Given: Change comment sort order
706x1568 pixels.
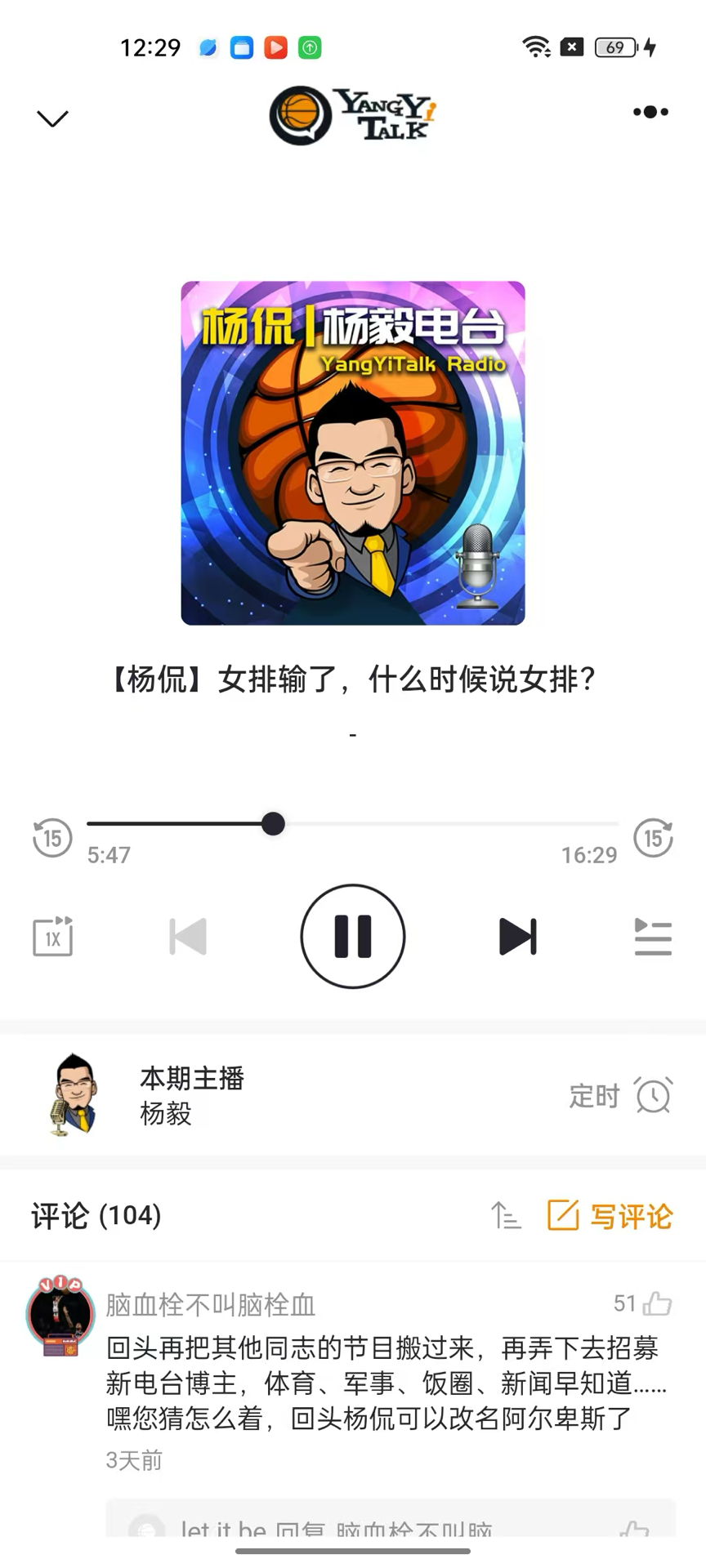Looking at the screenshot, I should click(x=506, y=1216).
